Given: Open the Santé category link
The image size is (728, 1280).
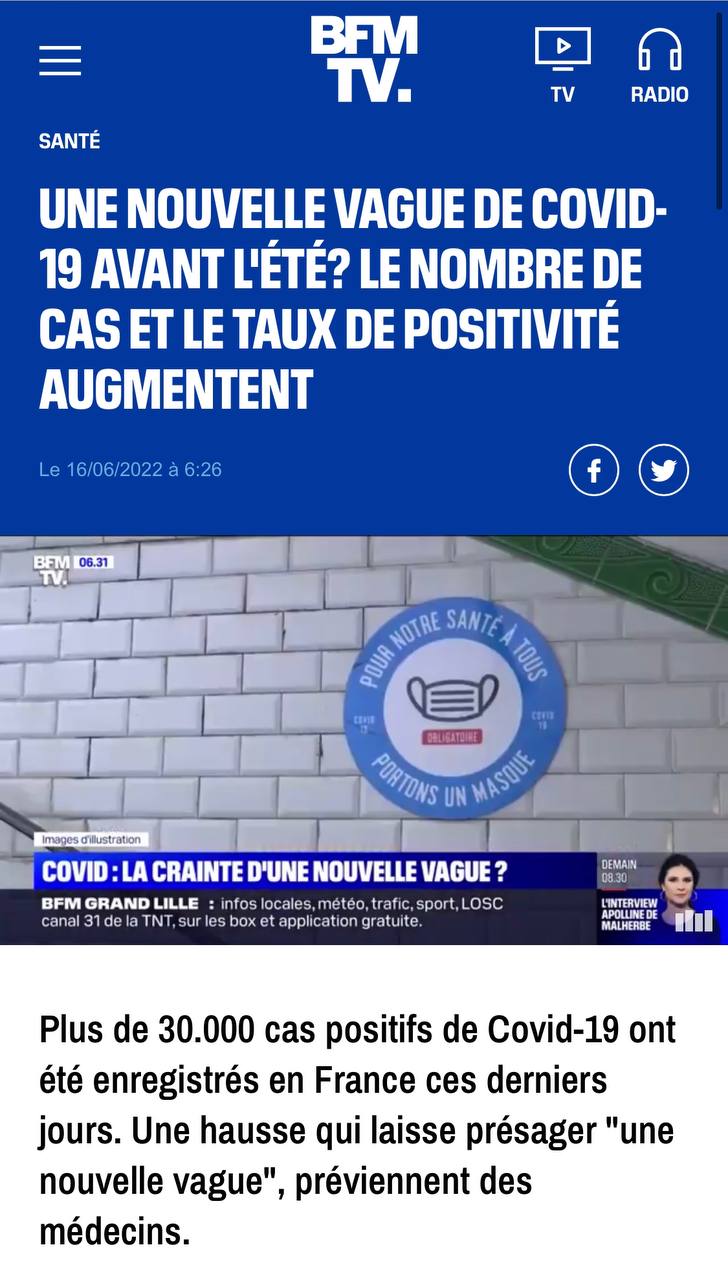Looking at the screenshot, I should pyautogui.click(x=69, y=141).
